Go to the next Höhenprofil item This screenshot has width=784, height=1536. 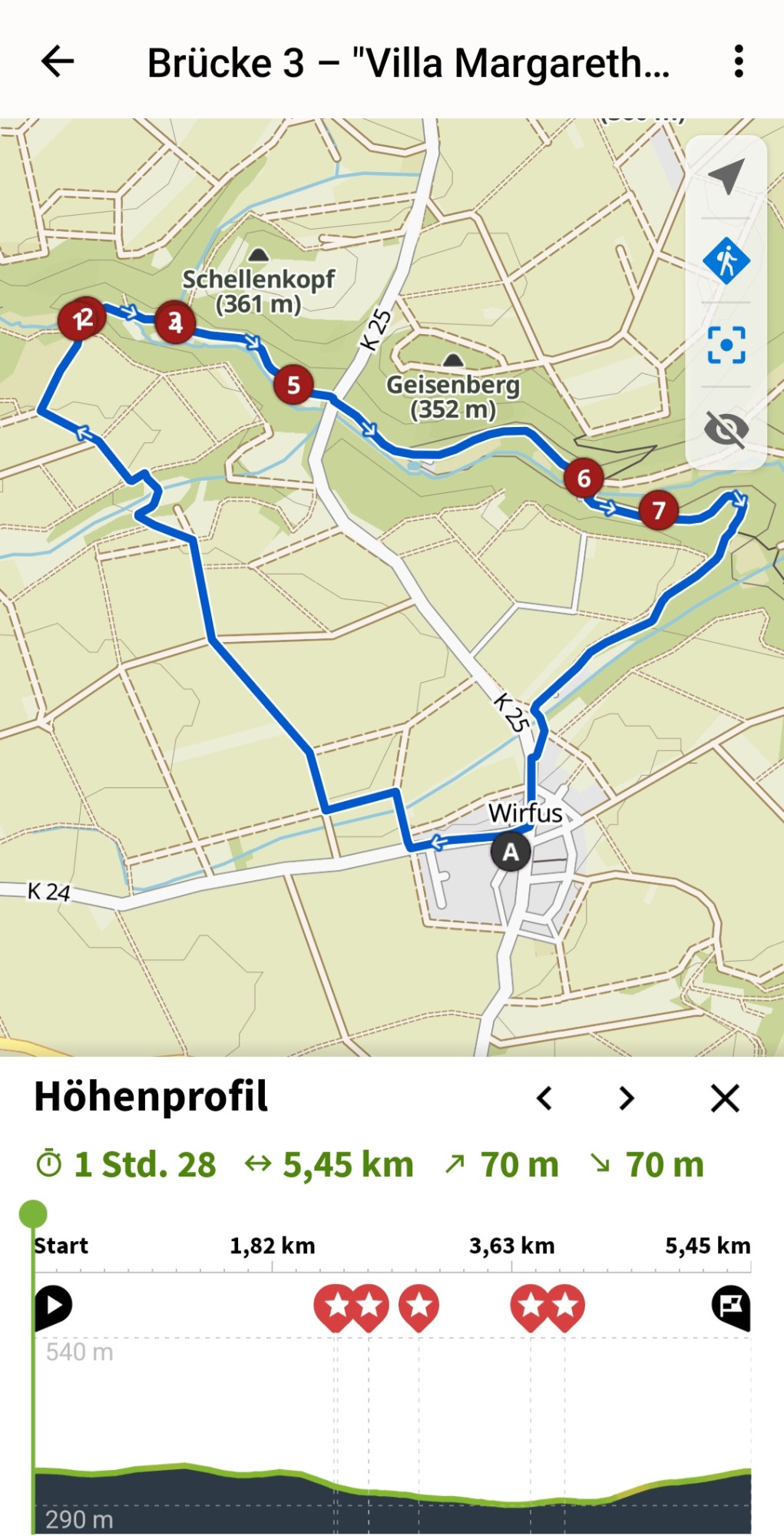coord(627,1098)
